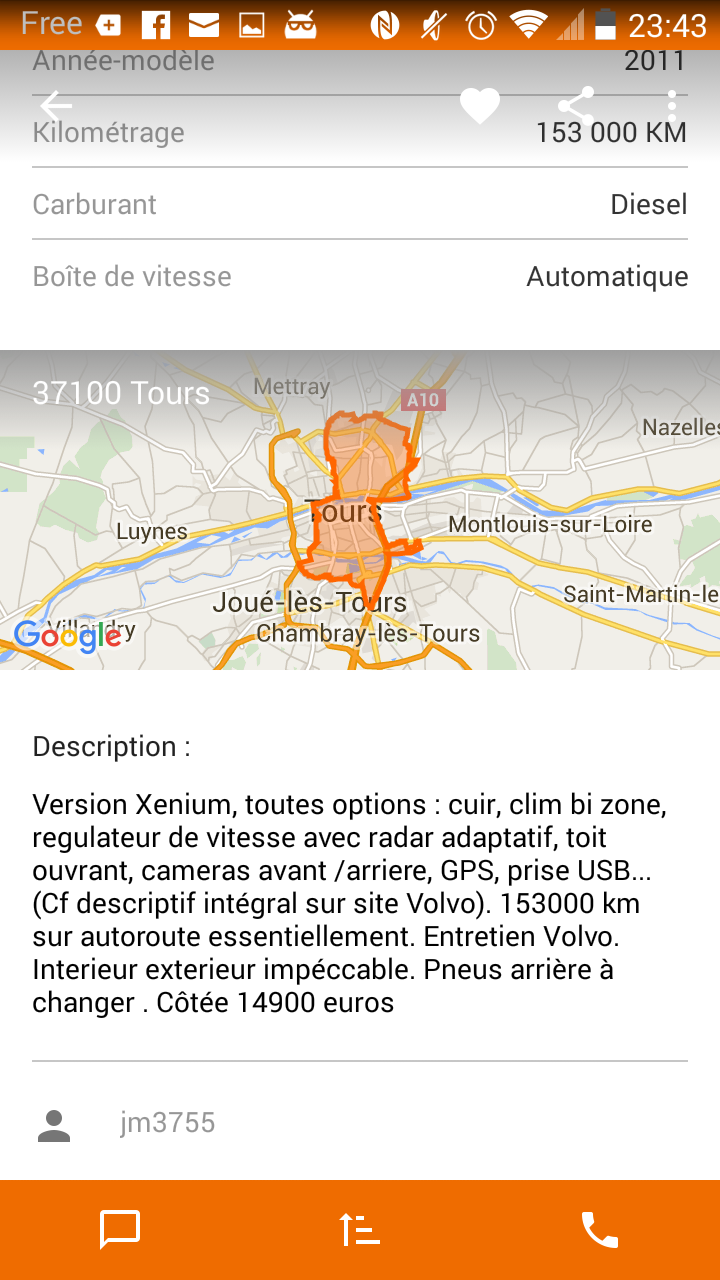The width and height of the screenshot is (720, 1280).
Task: Tap the center sort-arrow icon in bottom bar
Action: [x=360, y=1230]
